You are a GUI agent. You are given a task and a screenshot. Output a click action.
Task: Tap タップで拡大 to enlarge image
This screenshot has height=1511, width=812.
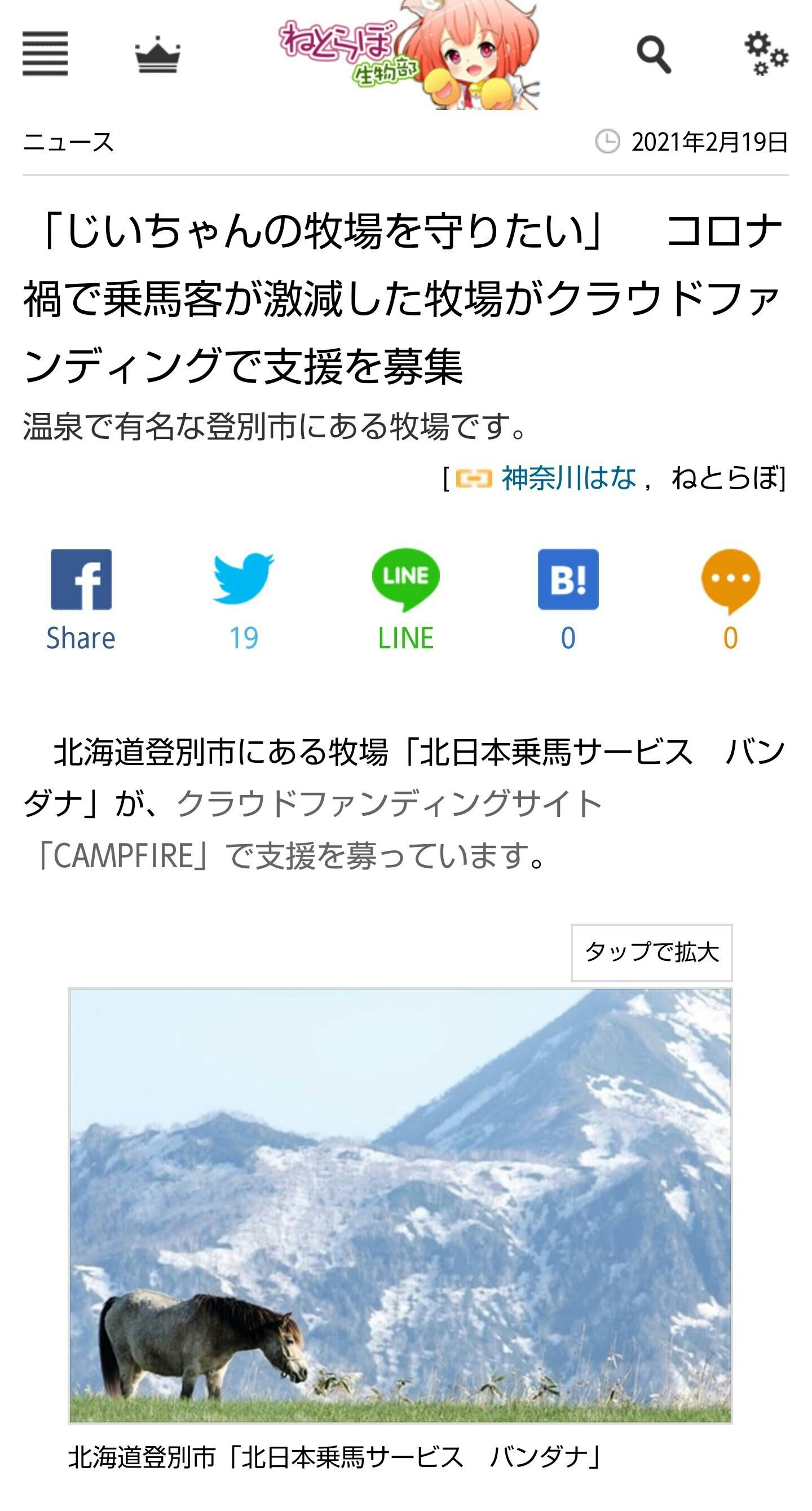pos(651,952)
